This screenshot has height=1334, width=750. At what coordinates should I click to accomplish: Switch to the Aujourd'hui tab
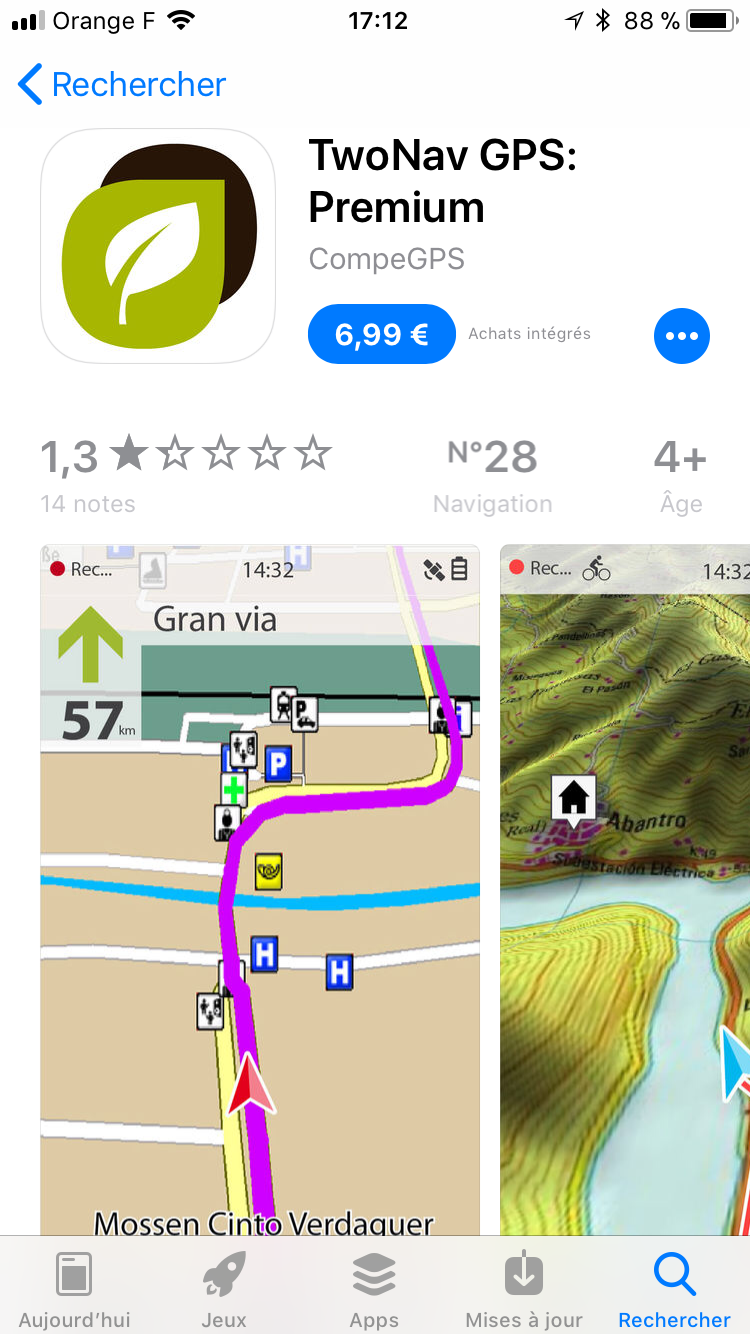(74, 1290)
